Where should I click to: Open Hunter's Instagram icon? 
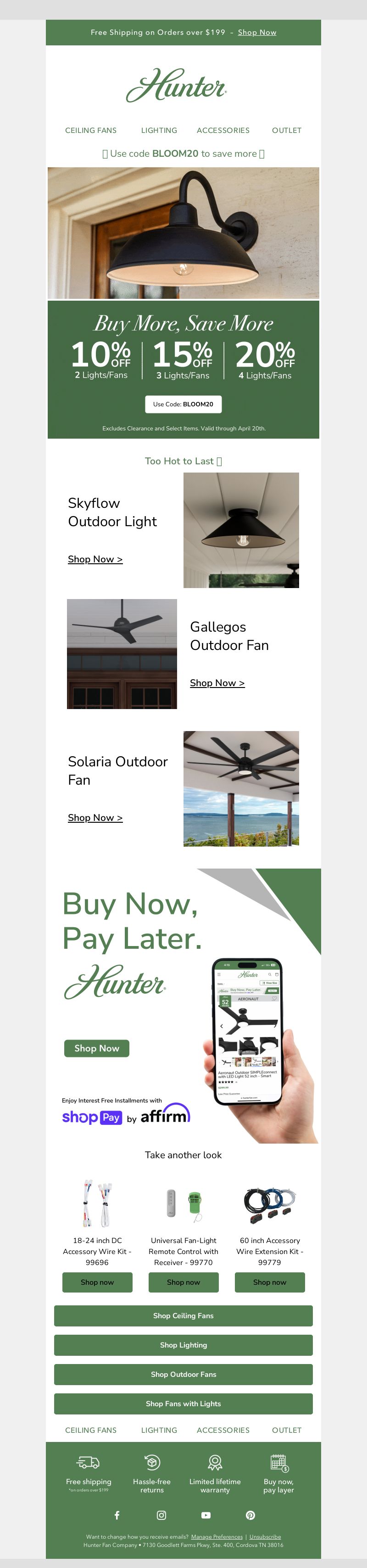pos(161,1515)
